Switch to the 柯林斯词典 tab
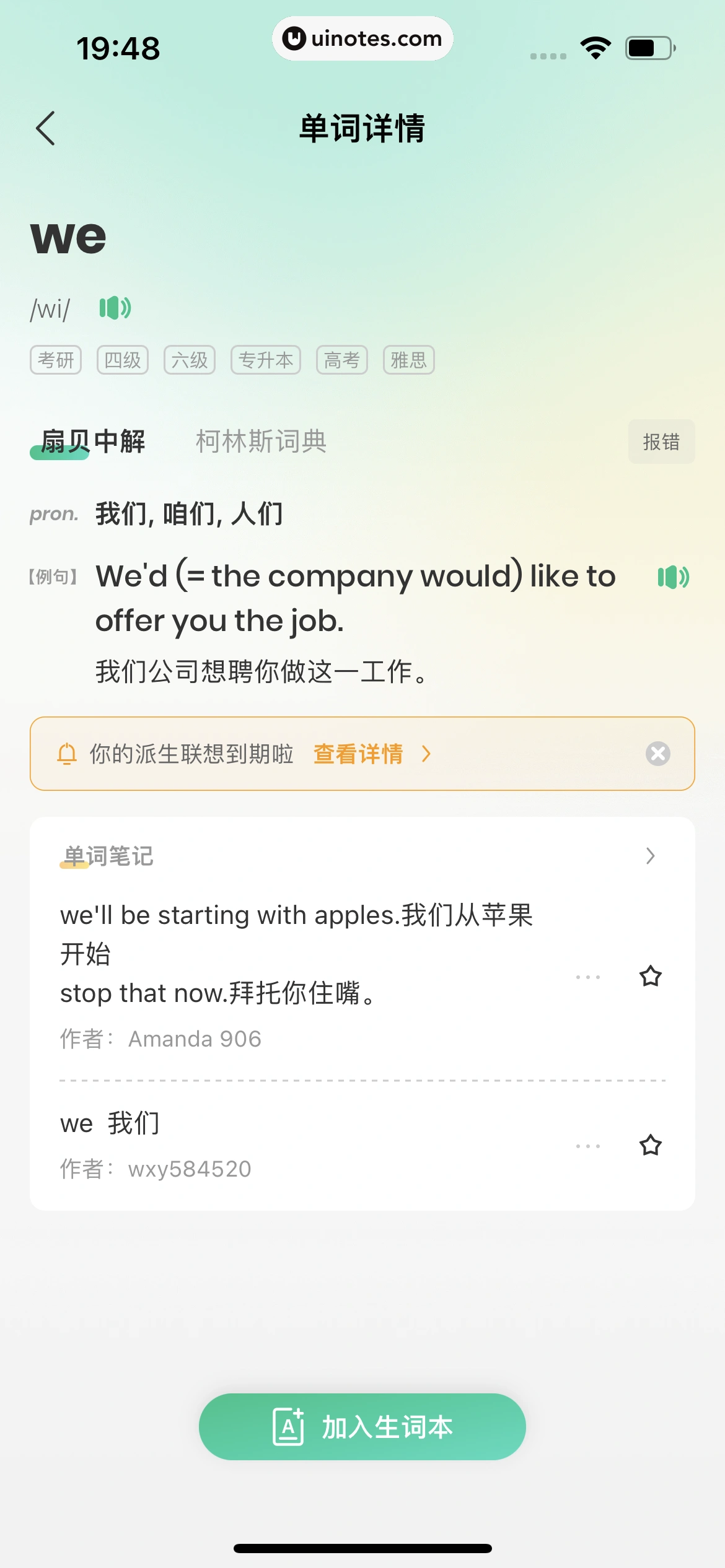The height and width of the screenshot is (1568, 725). point(260,442)
